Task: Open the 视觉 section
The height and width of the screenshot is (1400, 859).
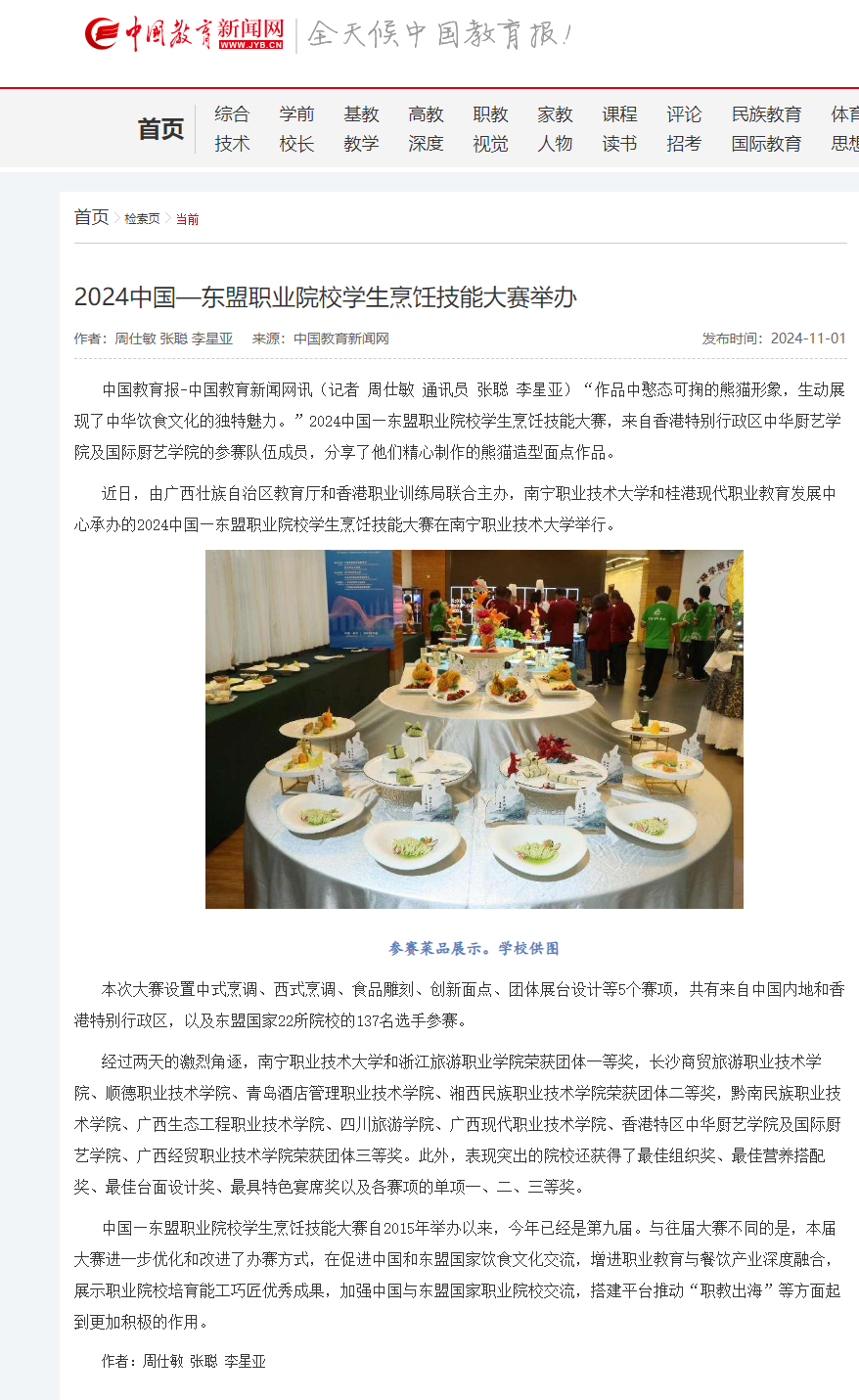Action: [x=490, y=144]
